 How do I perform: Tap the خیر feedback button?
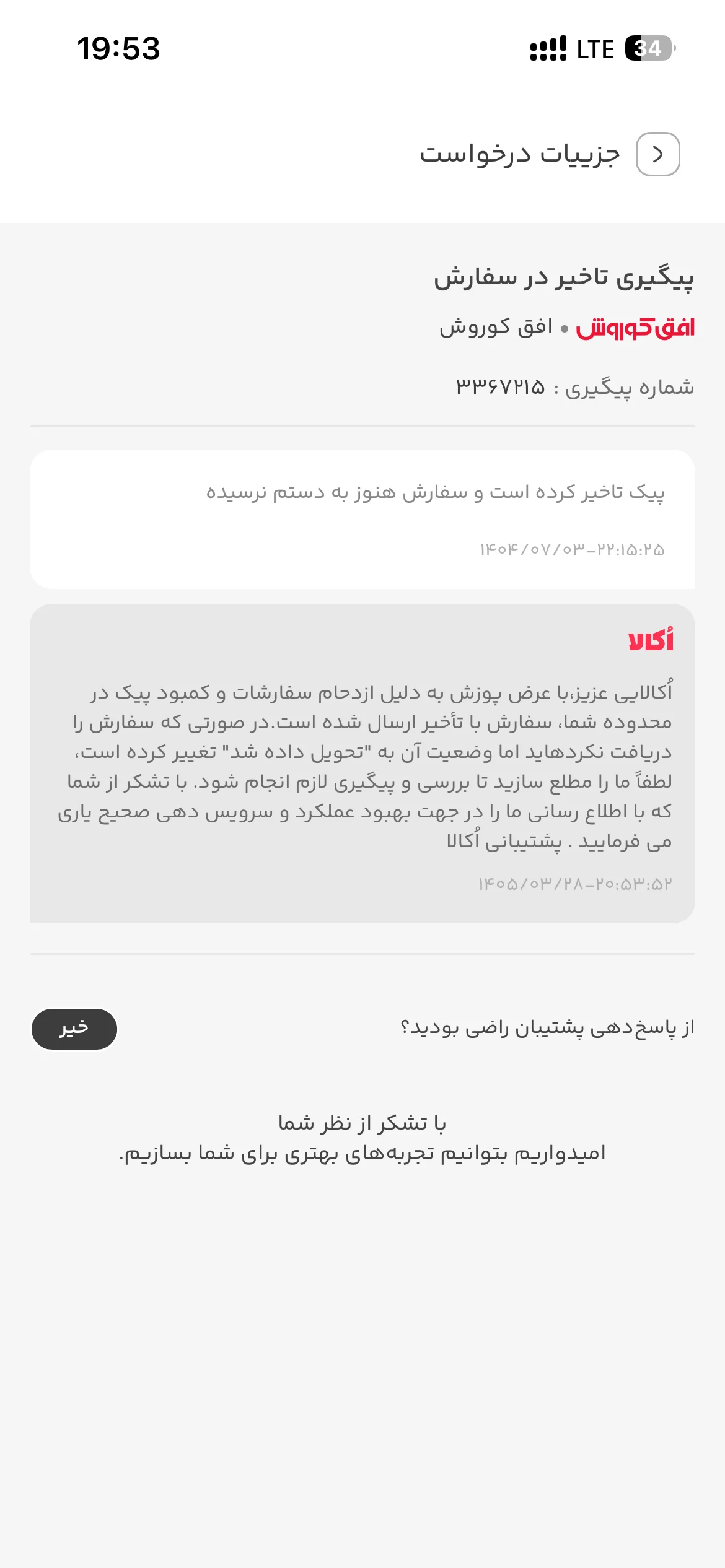pos(74,1029)
